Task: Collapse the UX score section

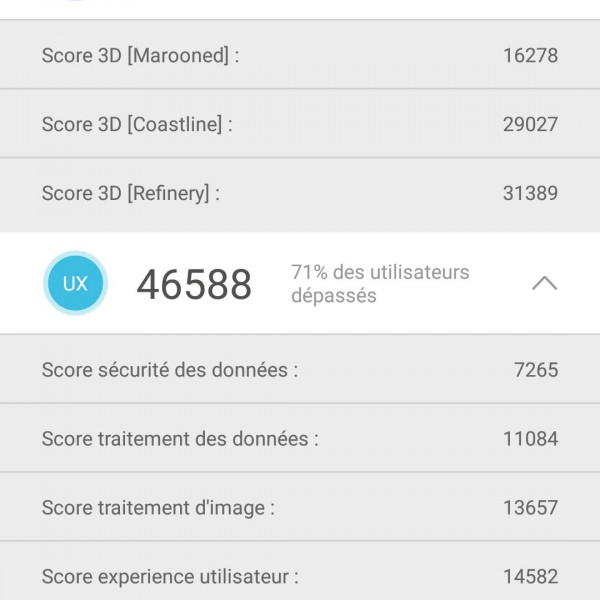Action: (x=544, y=284)
